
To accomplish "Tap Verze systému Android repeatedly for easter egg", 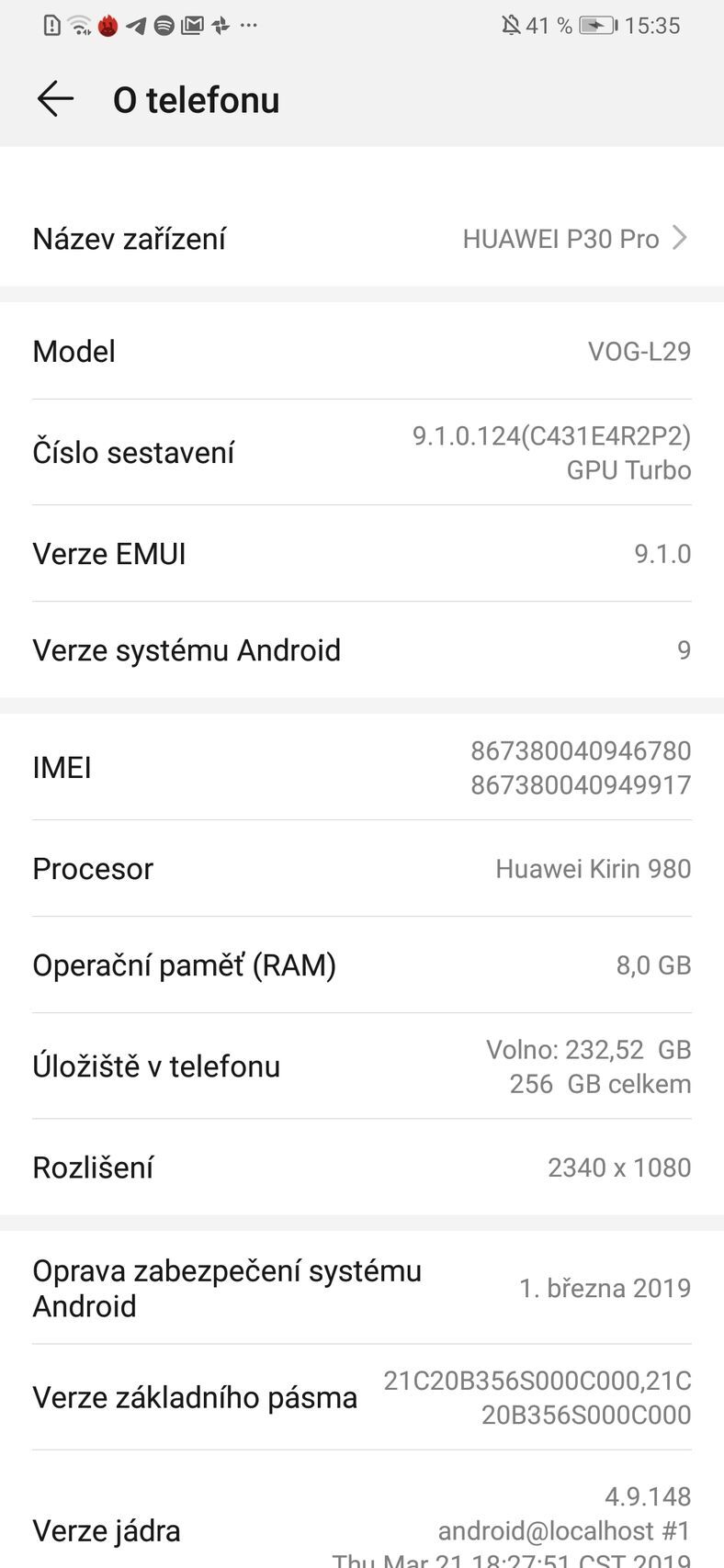I will point(362,649).
